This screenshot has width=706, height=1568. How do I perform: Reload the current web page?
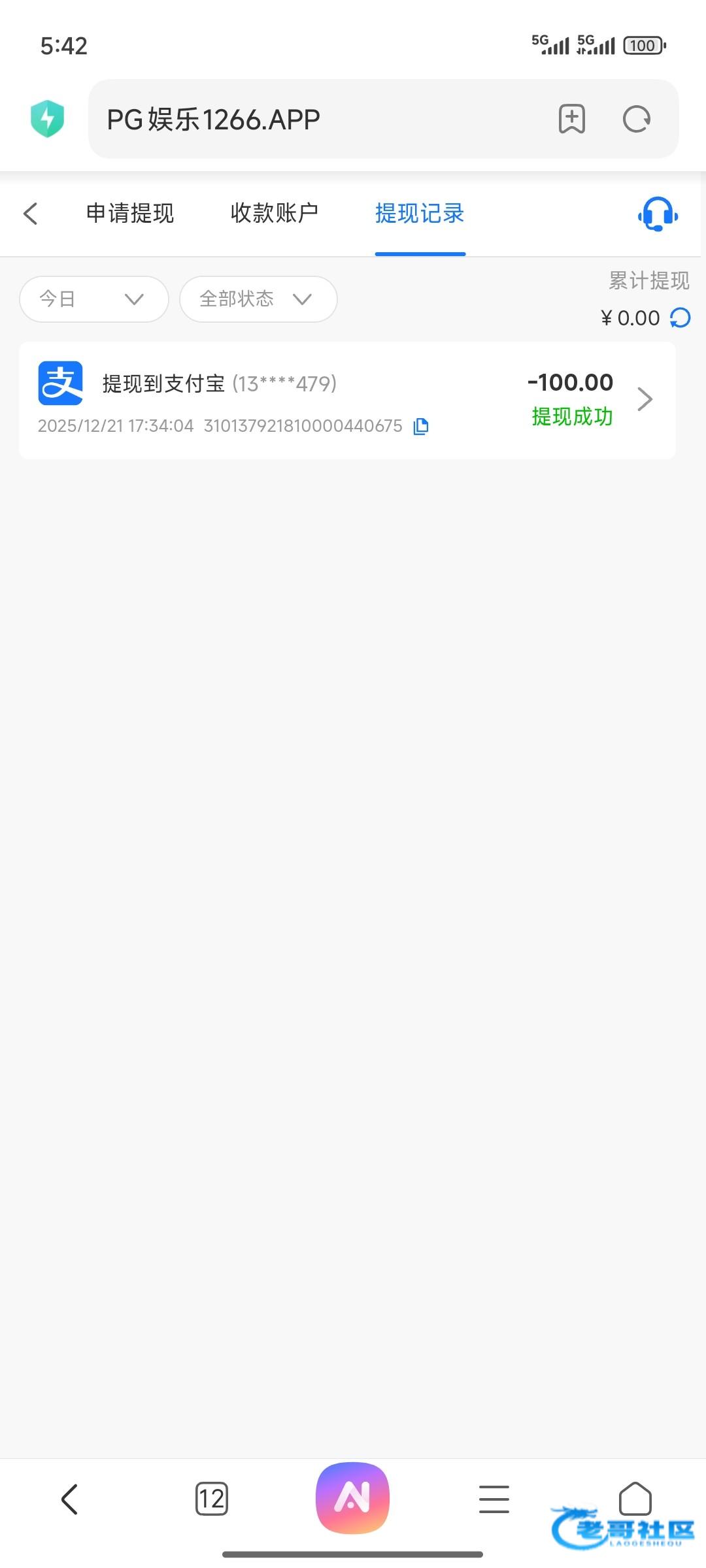[637, 120]
